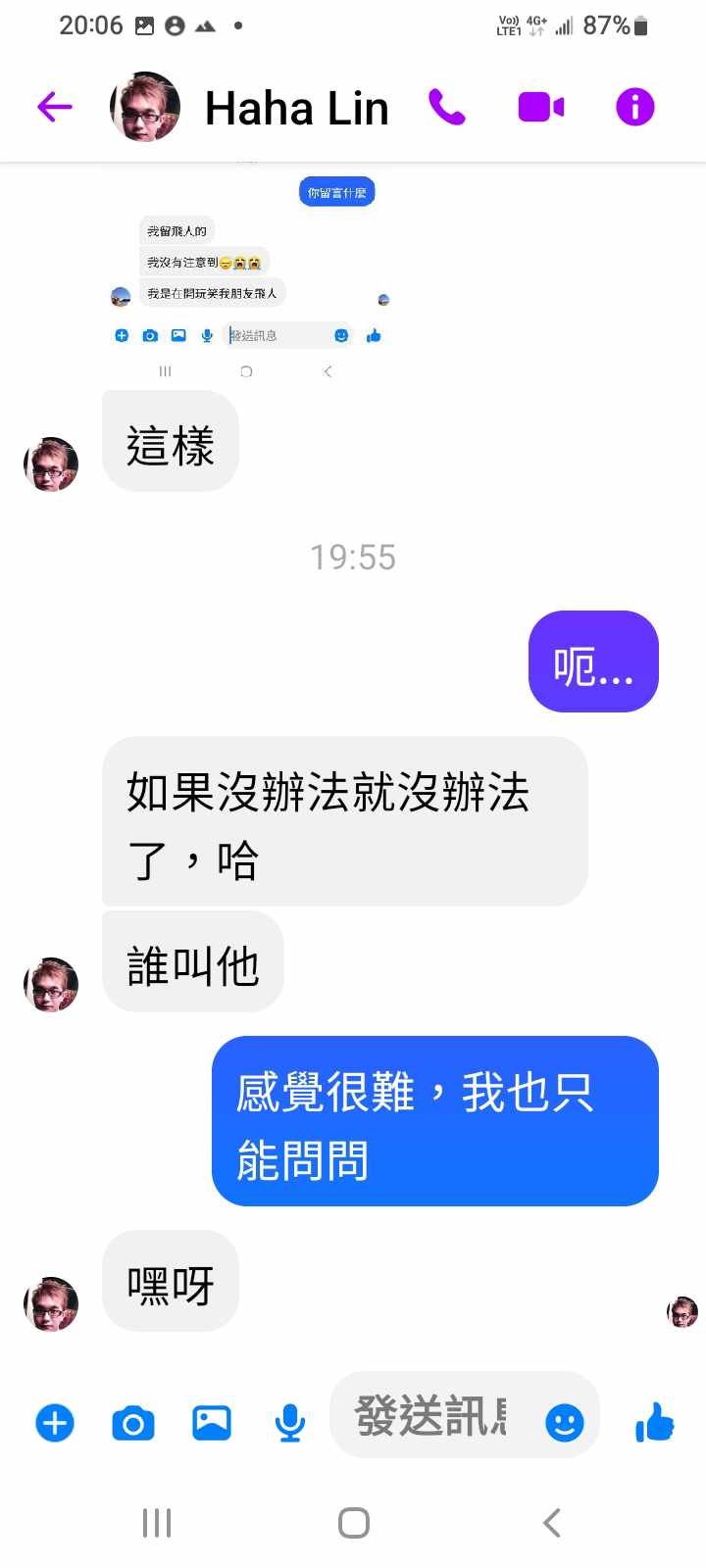Start a voice call with Haha Lin
Image resolution: width=706 pixels, height=1568 pixels.
(447, 107)
